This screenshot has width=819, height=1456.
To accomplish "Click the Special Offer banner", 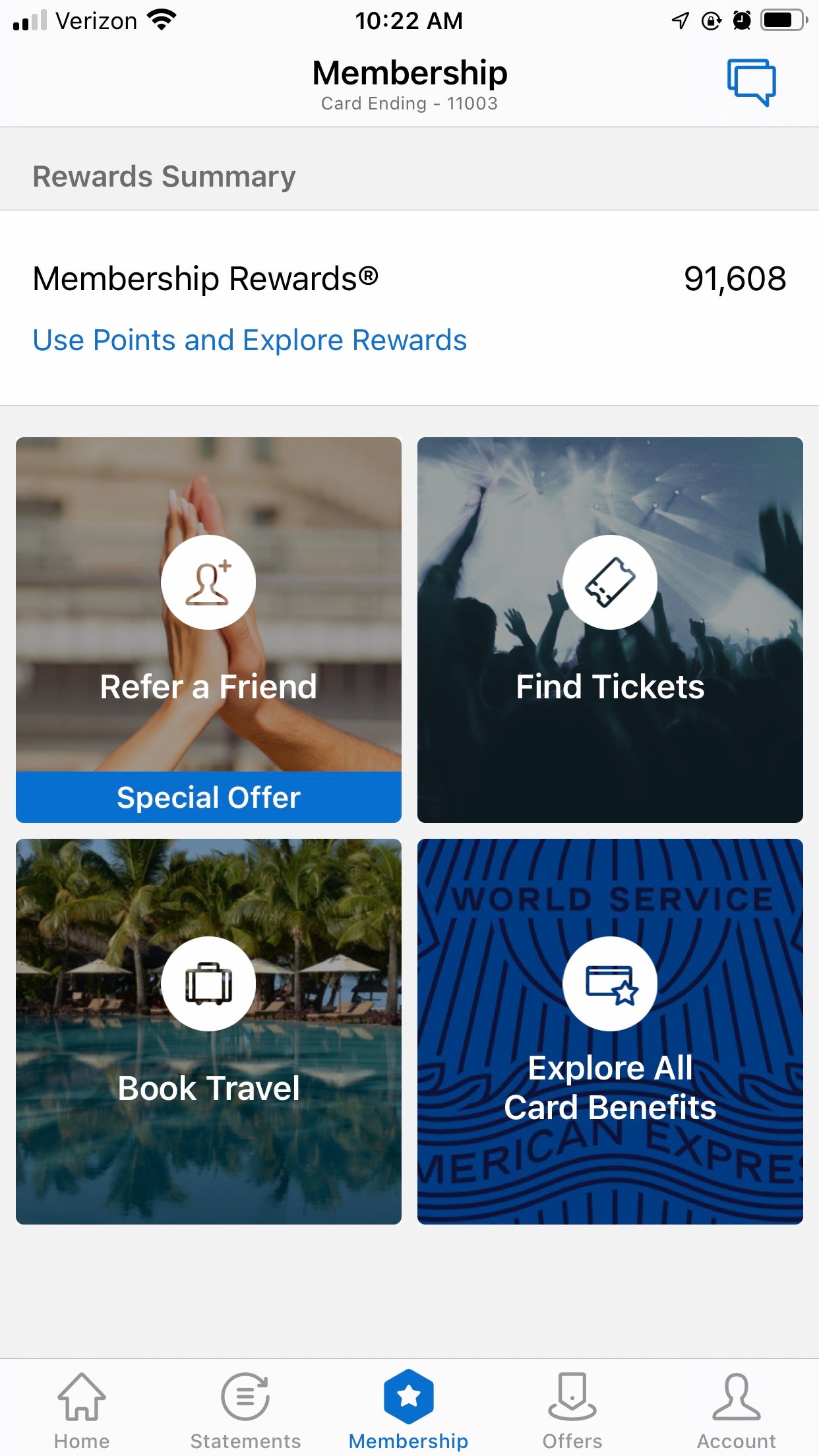I will pos(208,797).
